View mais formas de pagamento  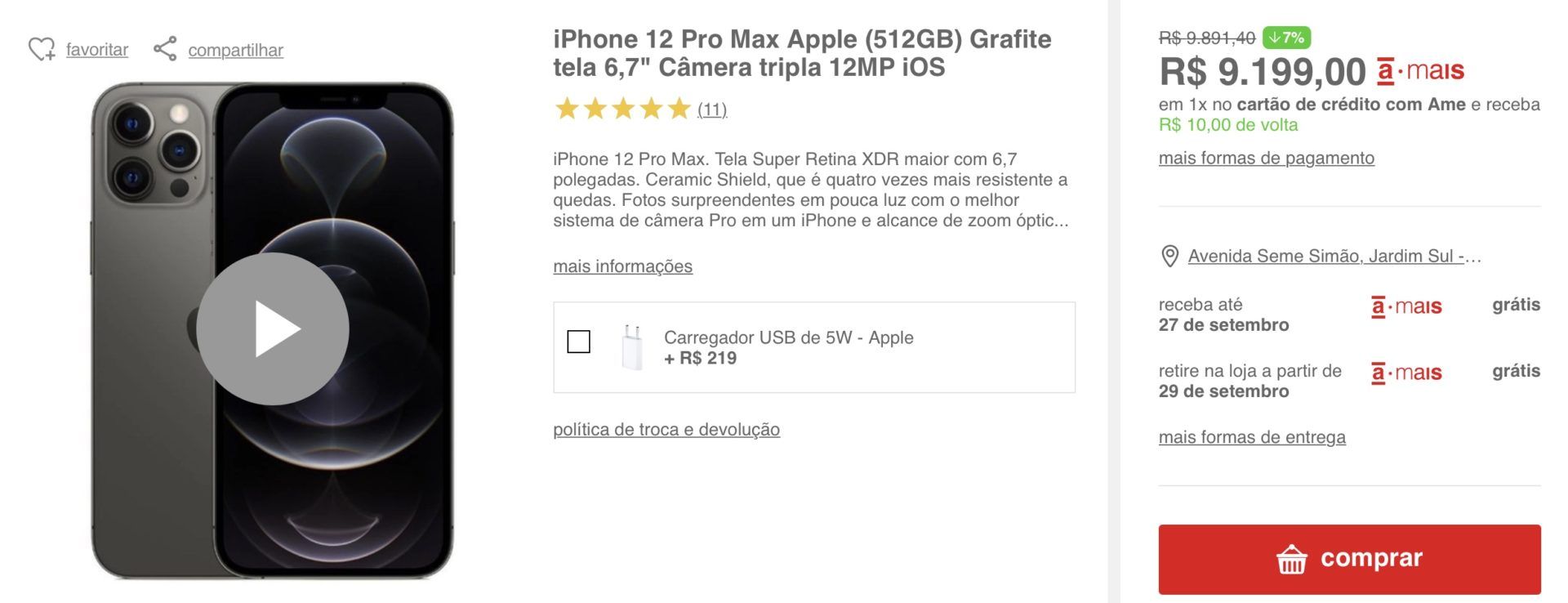coord(1266,159)
